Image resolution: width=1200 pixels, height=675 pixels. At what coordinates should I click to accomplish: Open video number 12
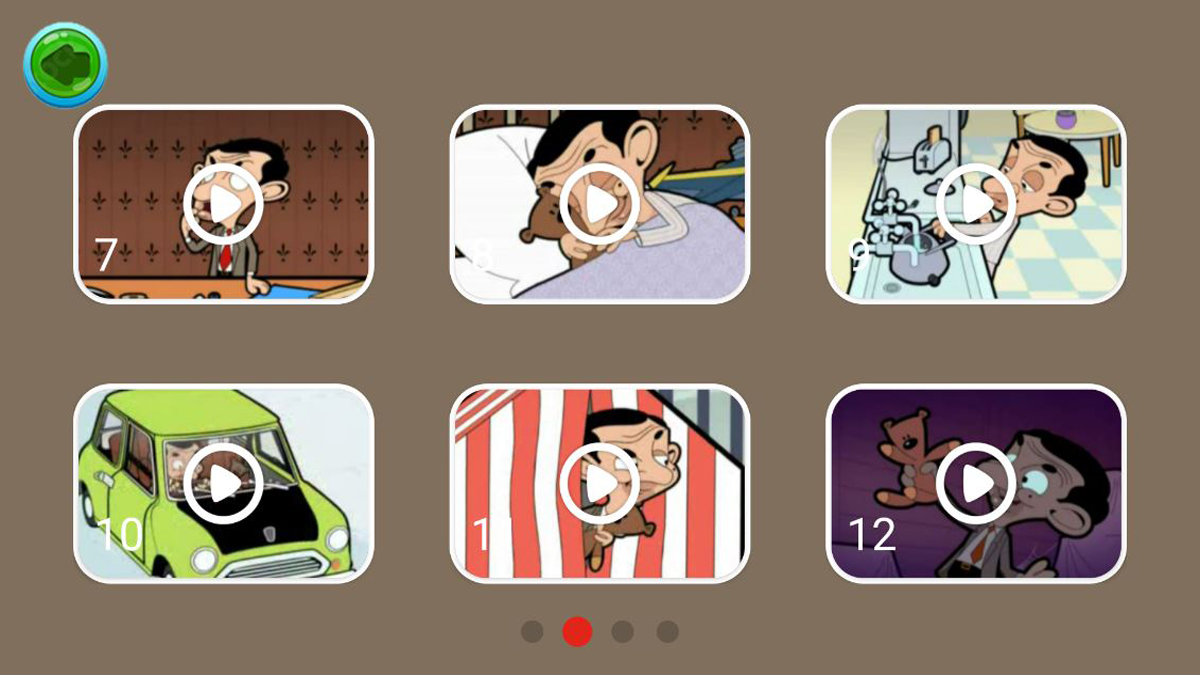point(975,483)
